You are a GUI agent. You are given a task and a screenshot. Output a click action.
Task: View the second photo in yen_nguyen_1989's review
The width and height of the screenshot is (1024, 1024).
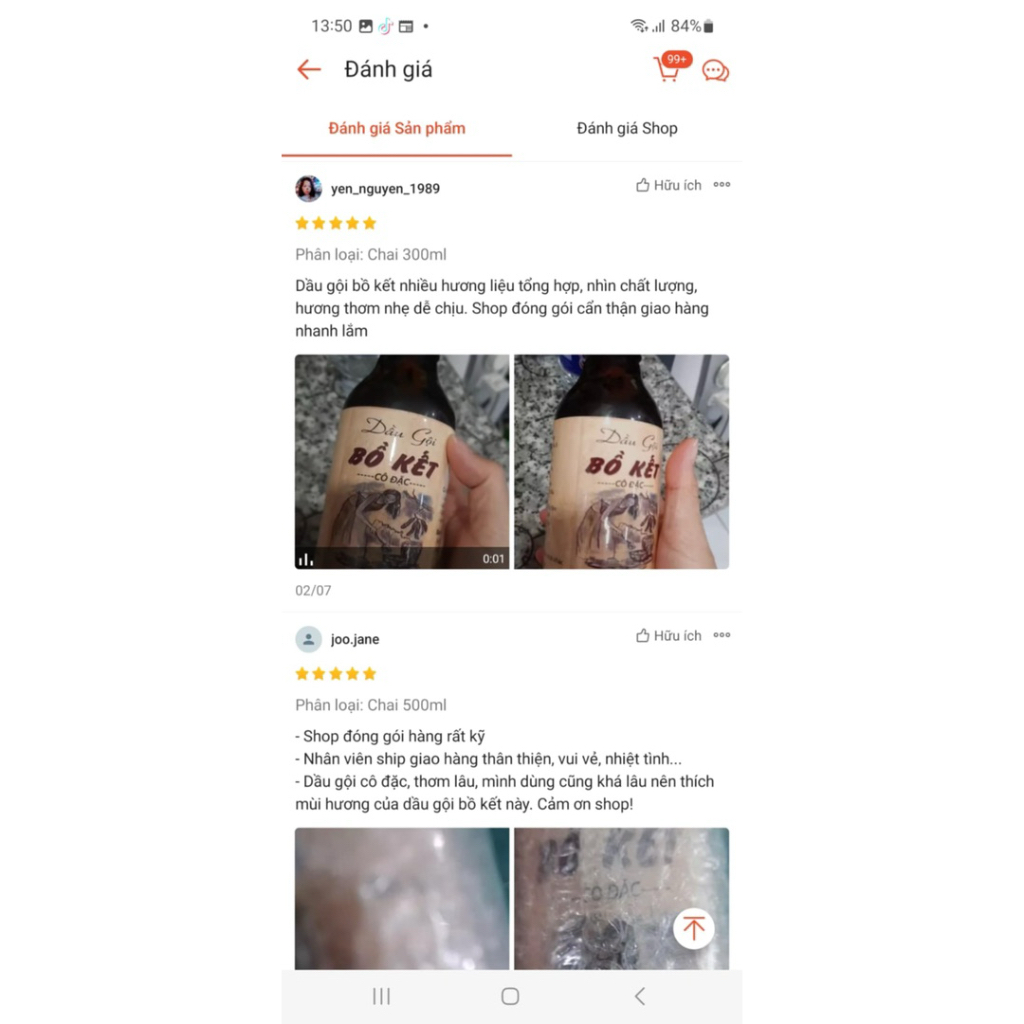(621, 462)
